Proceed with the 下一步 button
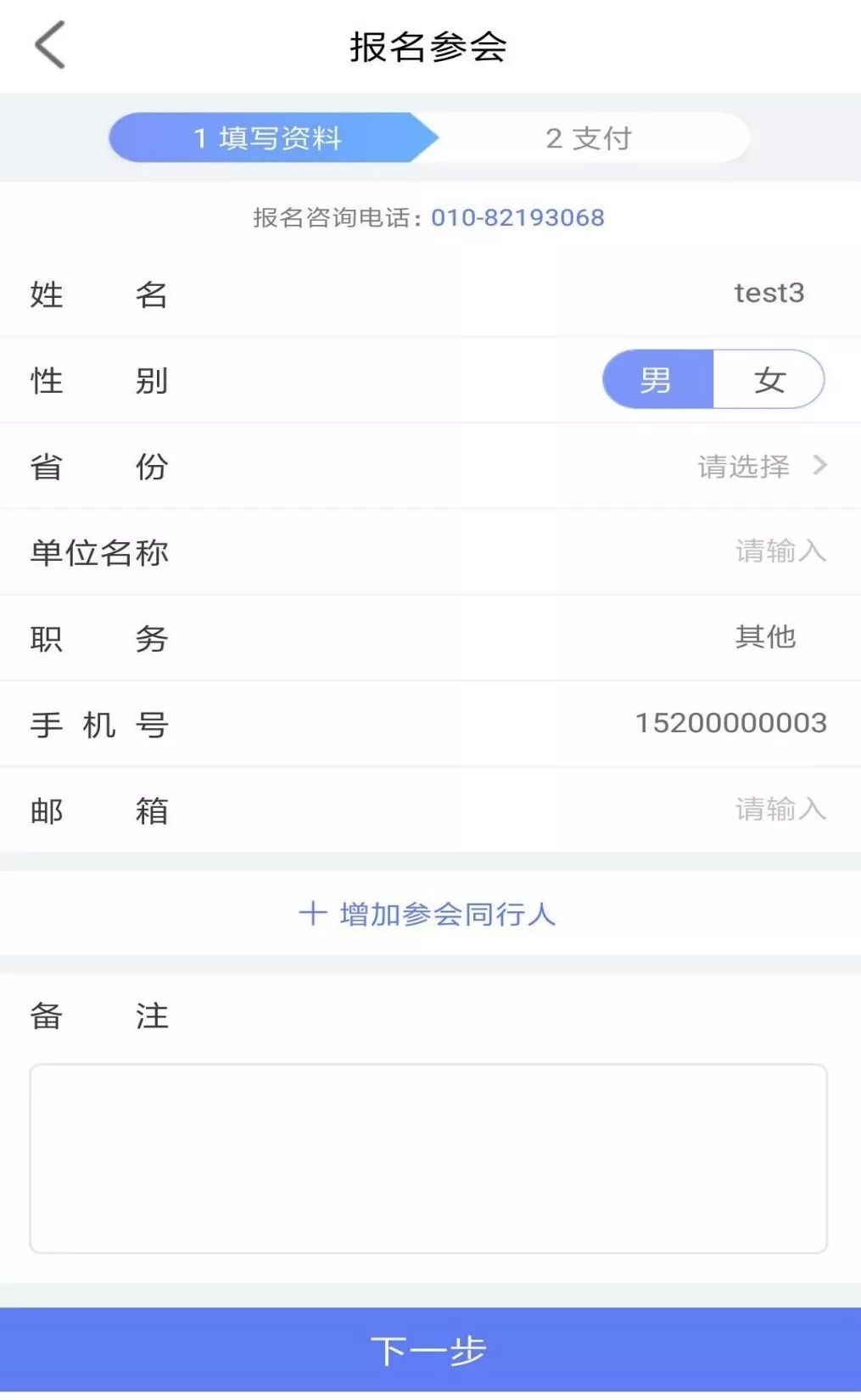861x1400 pixels. coord(430,1350)
